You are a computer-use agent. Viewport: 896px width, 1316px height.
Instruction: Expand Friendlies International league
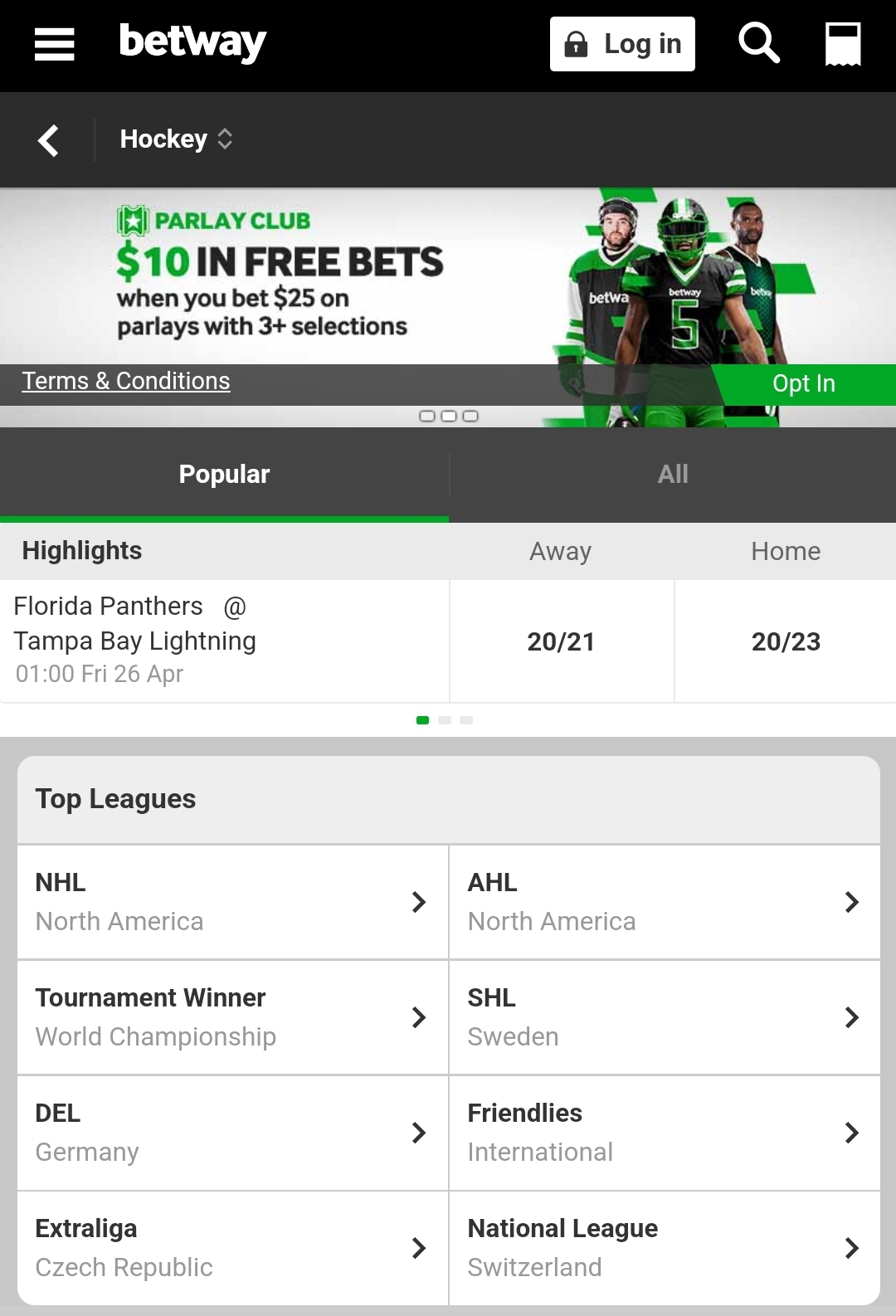point(665,1133)
